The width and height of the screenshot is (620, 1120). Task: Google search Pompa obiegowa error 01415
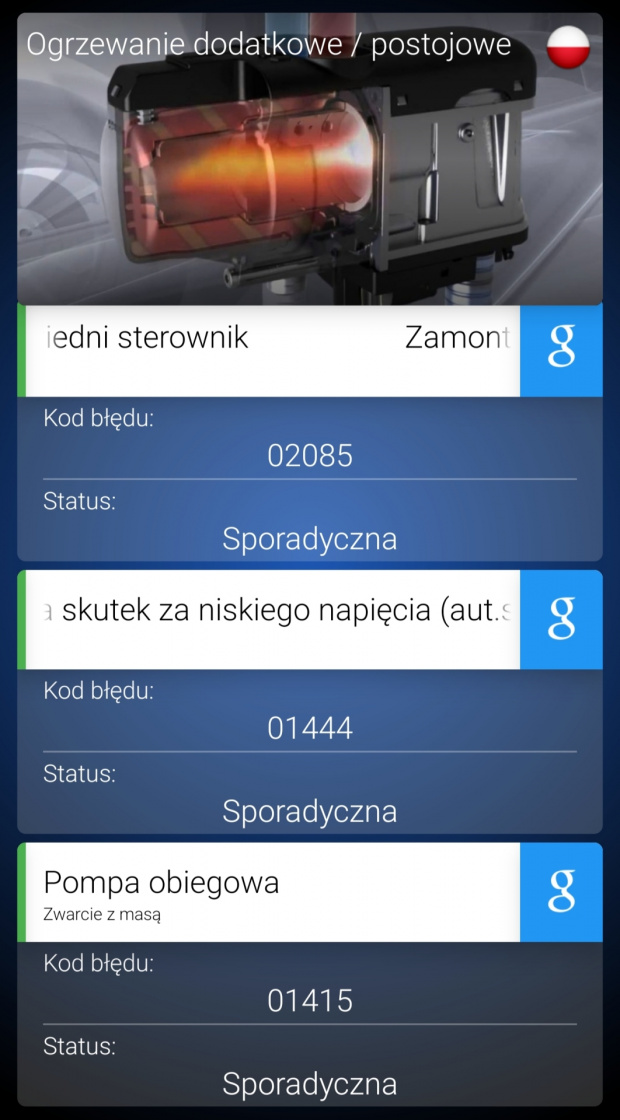(x=561, y=892)
